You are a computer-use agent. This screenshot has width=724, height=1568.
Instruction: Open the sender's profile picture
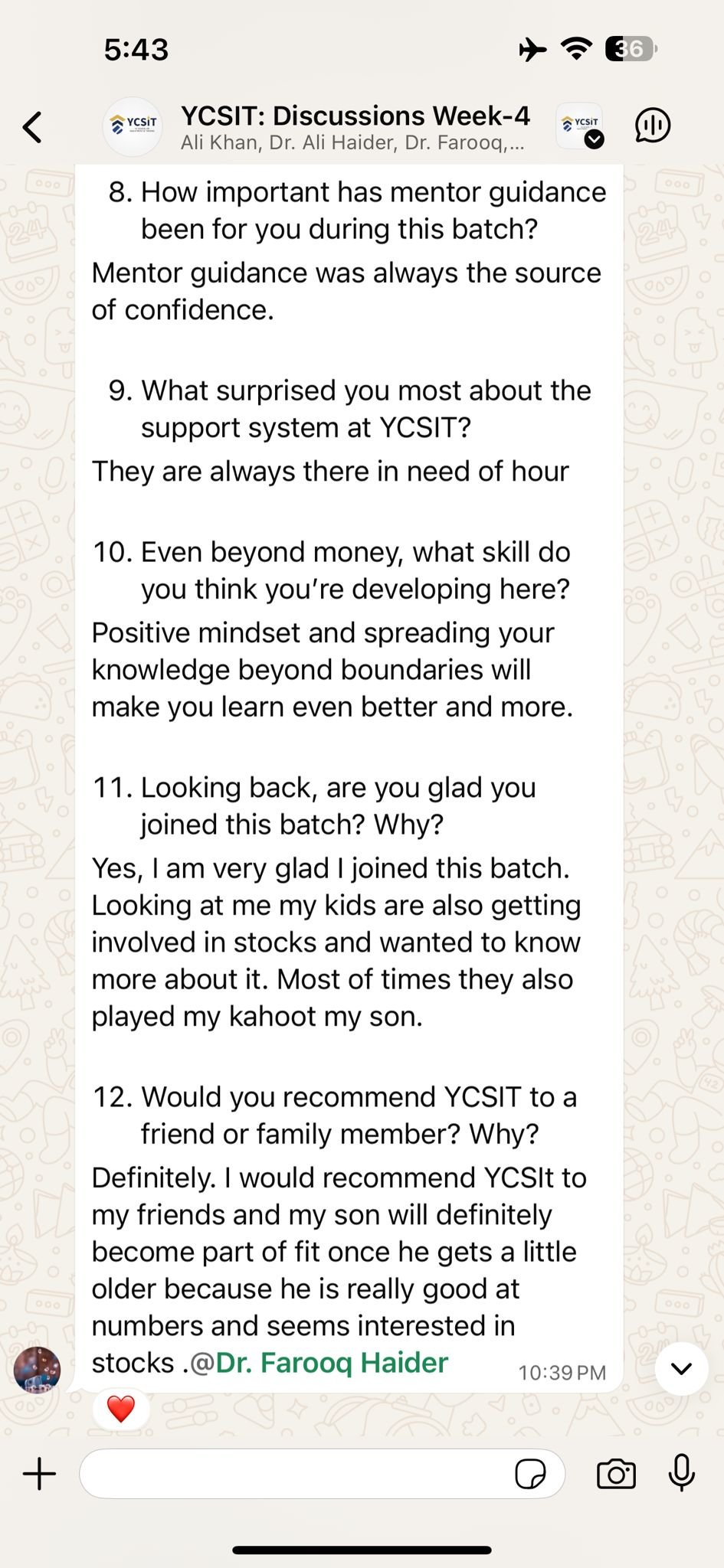click(x=37, y=1370)
